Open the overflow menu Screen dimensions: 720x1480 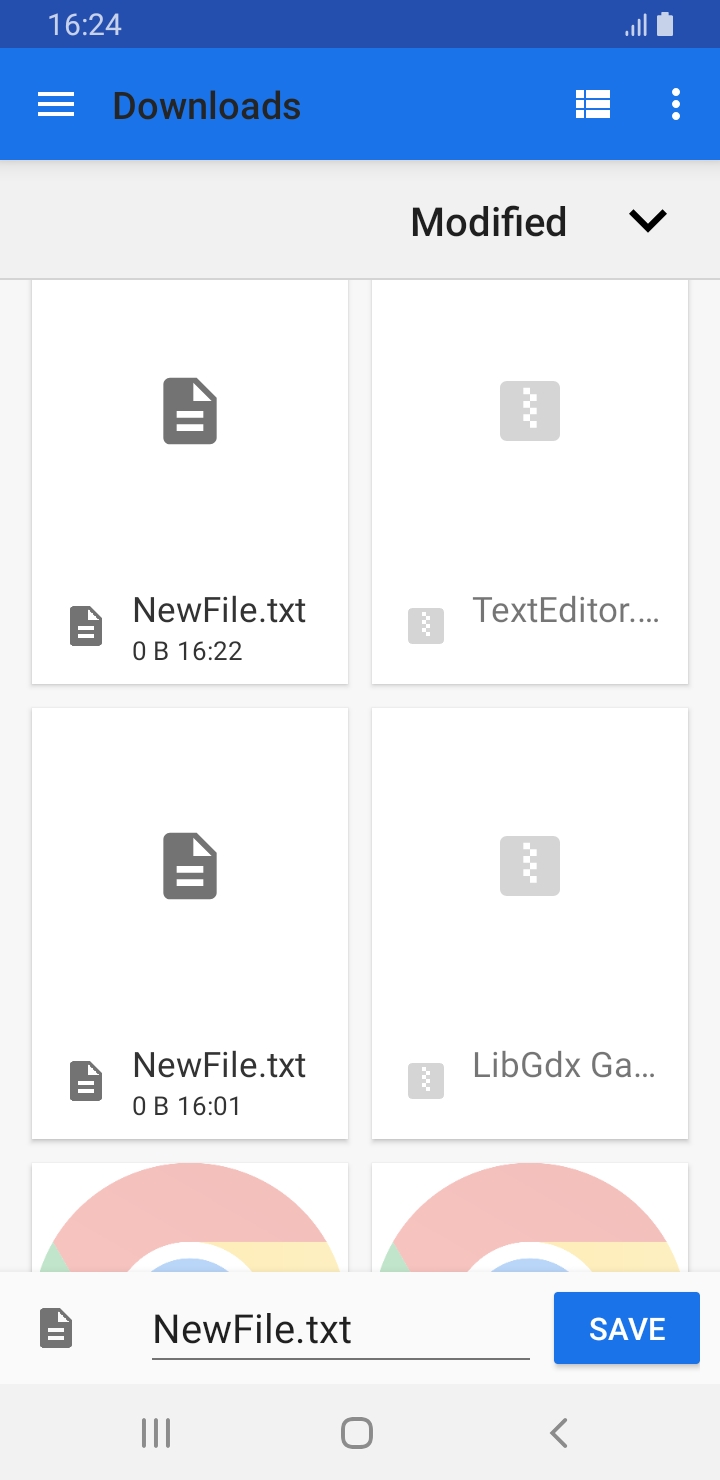click(676, 105)
